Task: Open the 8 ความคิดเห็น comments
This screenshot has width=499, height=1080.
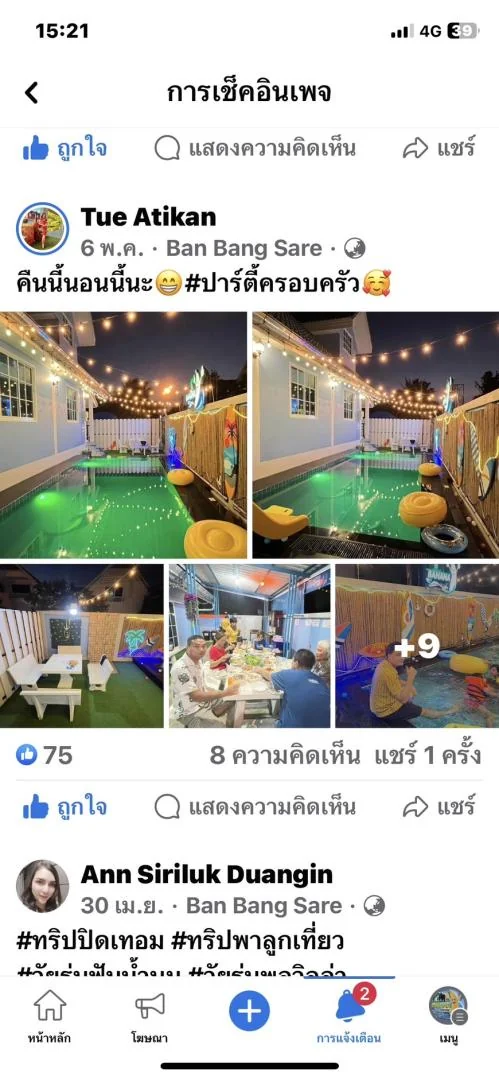Action: point(285,756)
